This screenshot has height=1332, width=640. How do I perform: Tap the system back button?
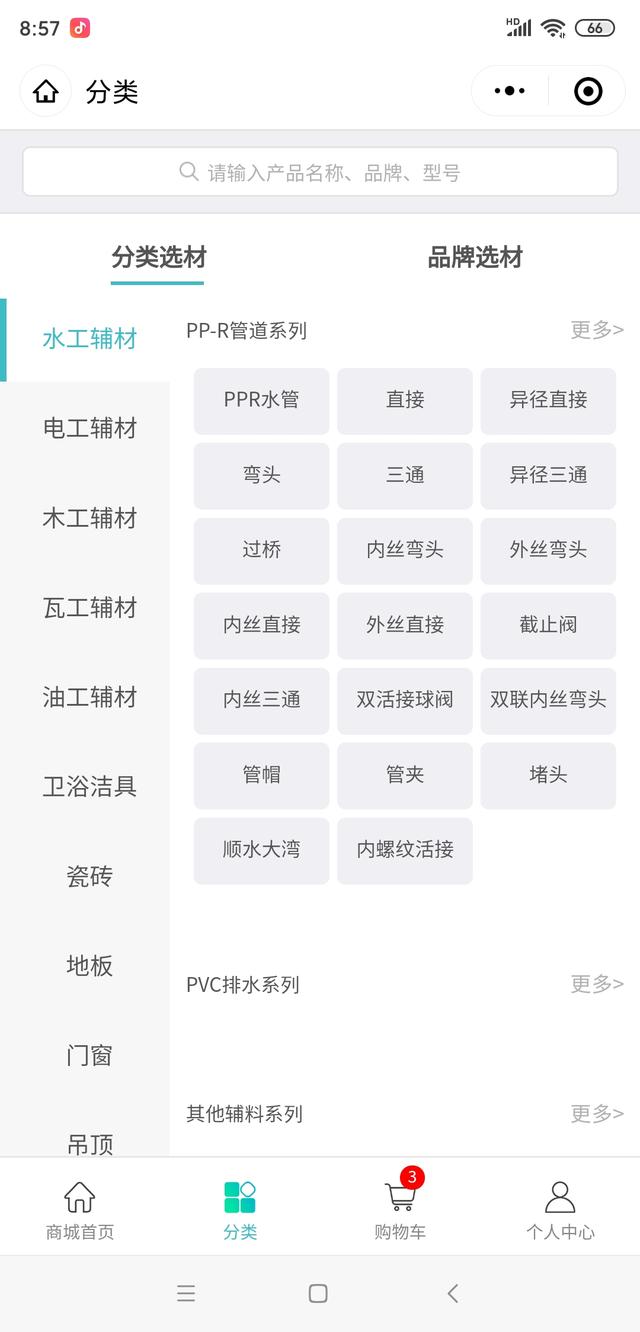pyautogui.click(x=453, y=1294)
